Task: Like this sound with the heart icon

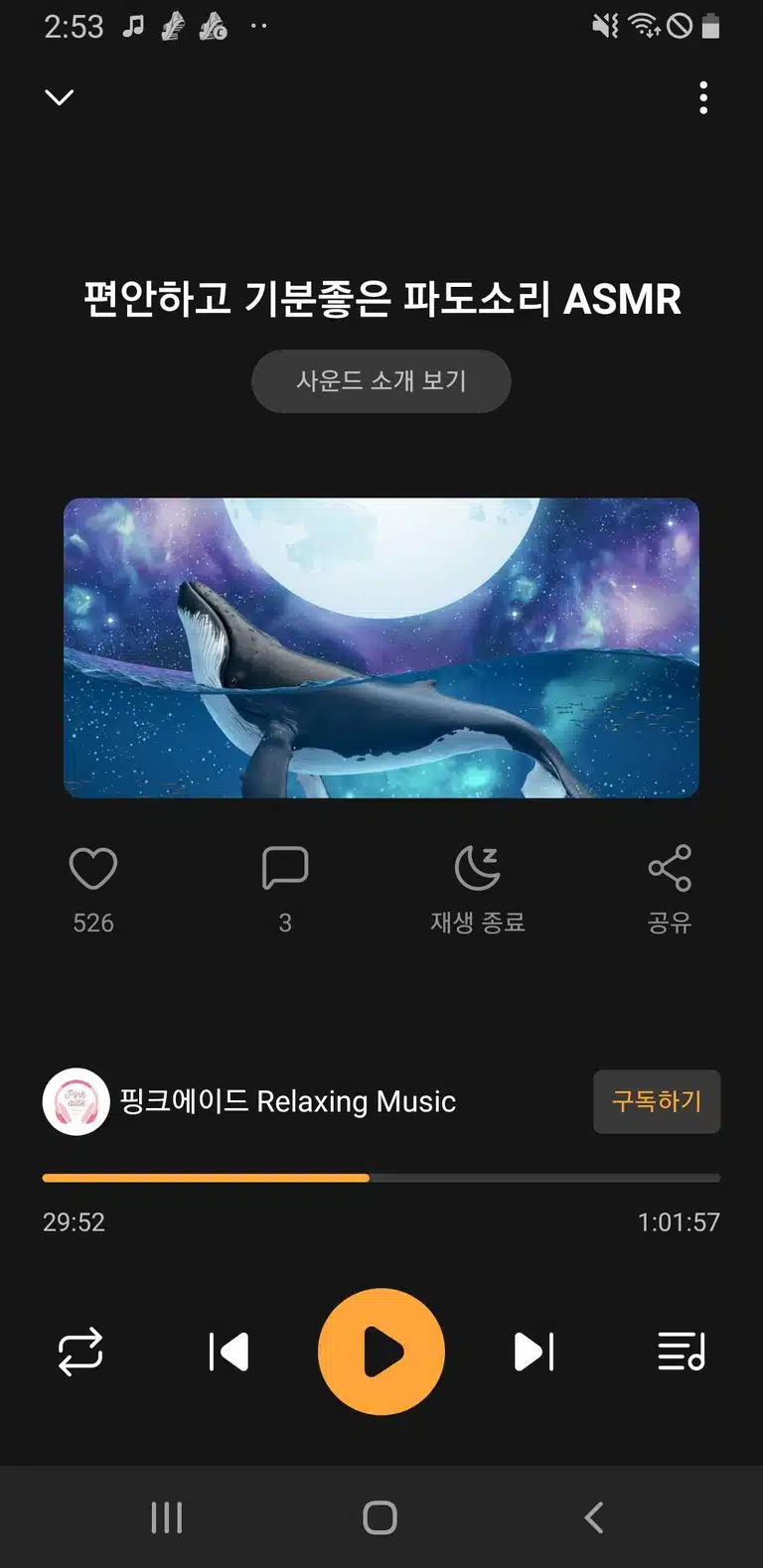Action: click(x=93, y=869)
